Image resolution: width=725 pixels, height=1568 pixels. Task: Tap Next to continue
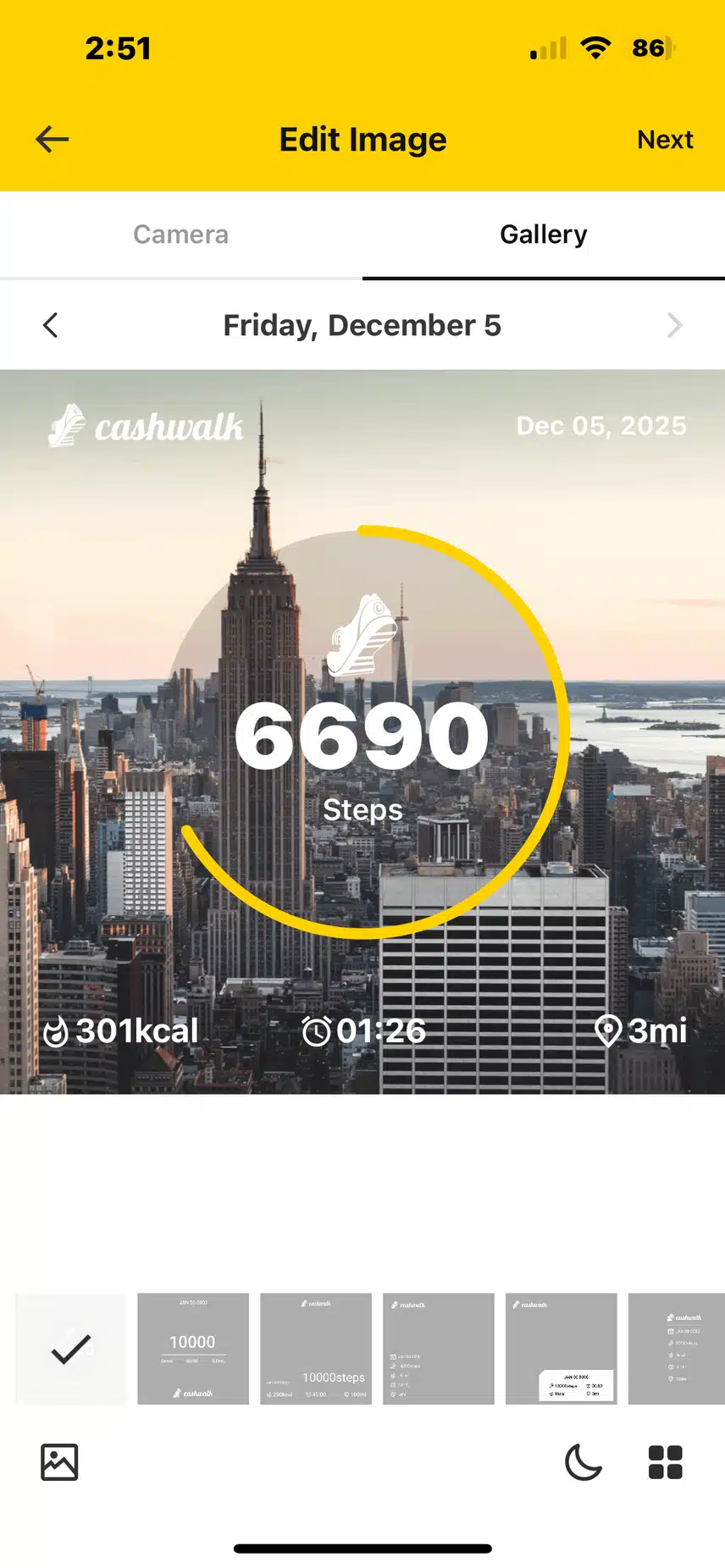click(x=665, y=140)
